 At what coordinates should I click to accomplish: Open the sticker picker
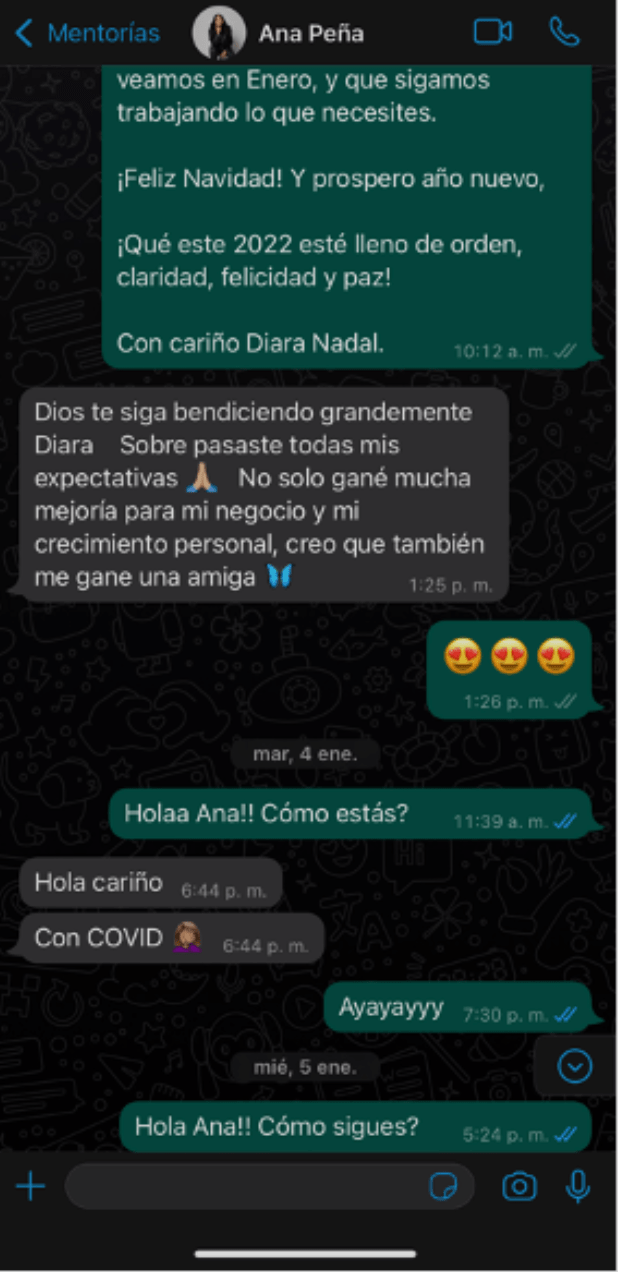tap(443, 1187)
